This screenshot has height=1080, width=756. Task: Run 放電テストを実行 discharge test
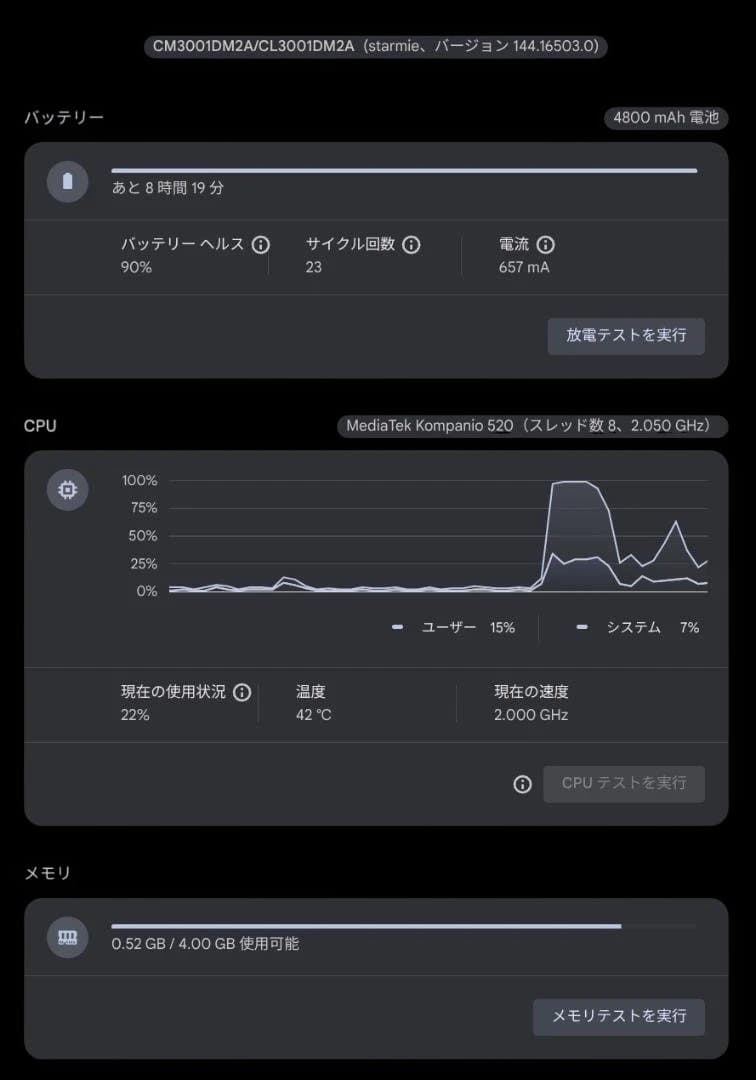626,336
